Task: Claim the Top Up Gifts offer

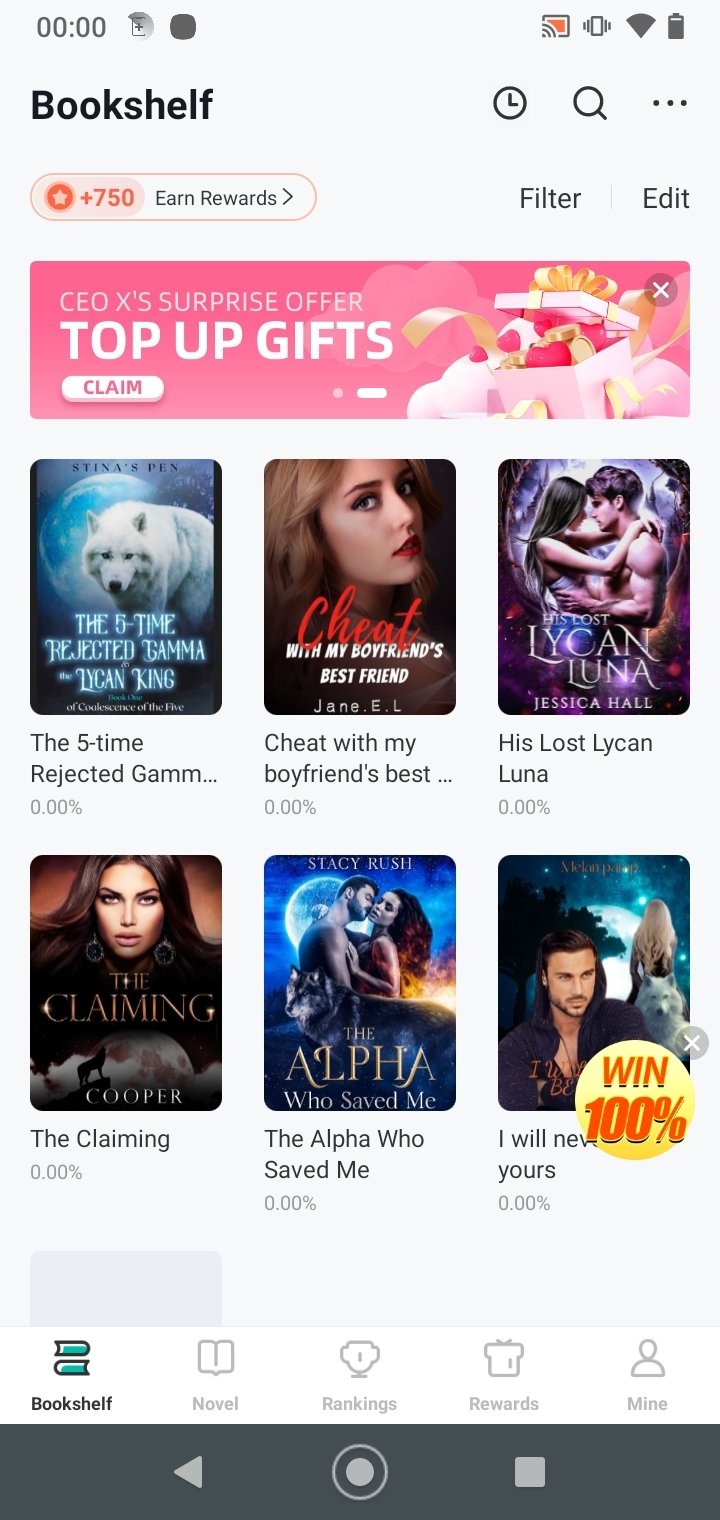Action: click(x=112, y=388)
